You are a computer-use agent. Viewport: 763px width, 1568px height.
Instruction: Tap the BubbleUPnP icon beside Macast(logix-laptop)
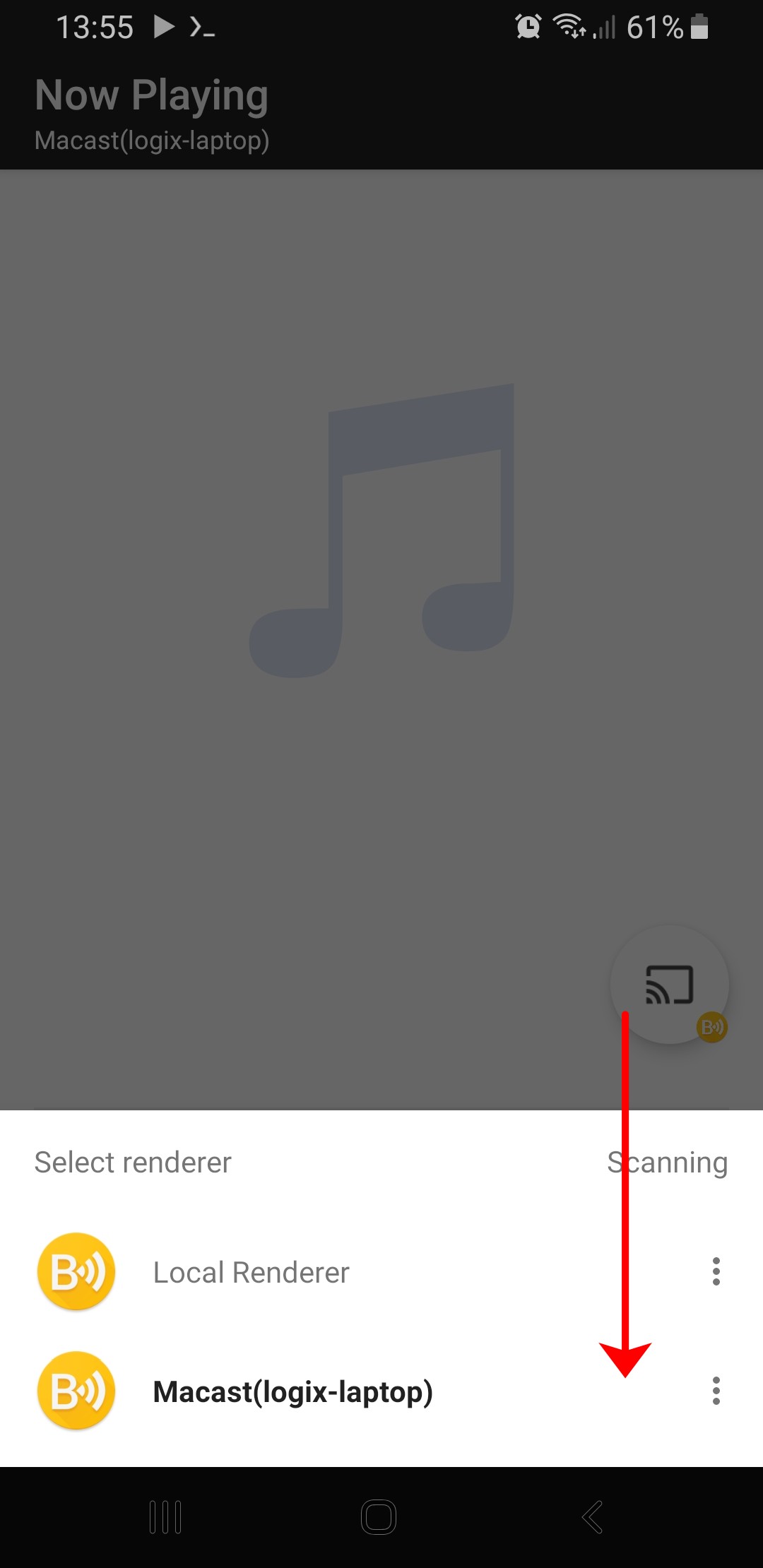click(76, 1389)
